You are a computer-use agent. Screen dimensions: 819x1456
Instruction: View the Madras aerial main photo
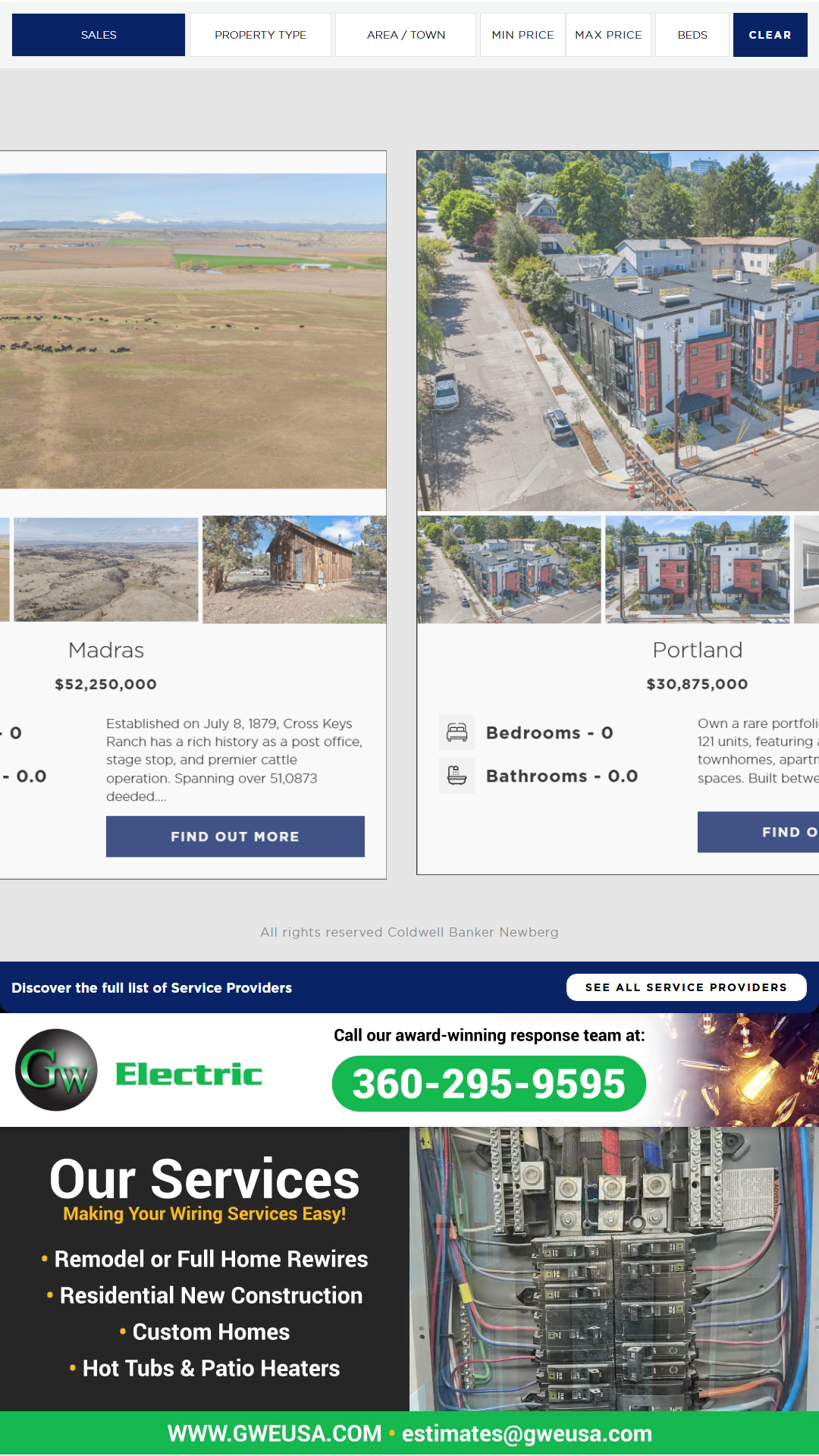coord(193,331)
